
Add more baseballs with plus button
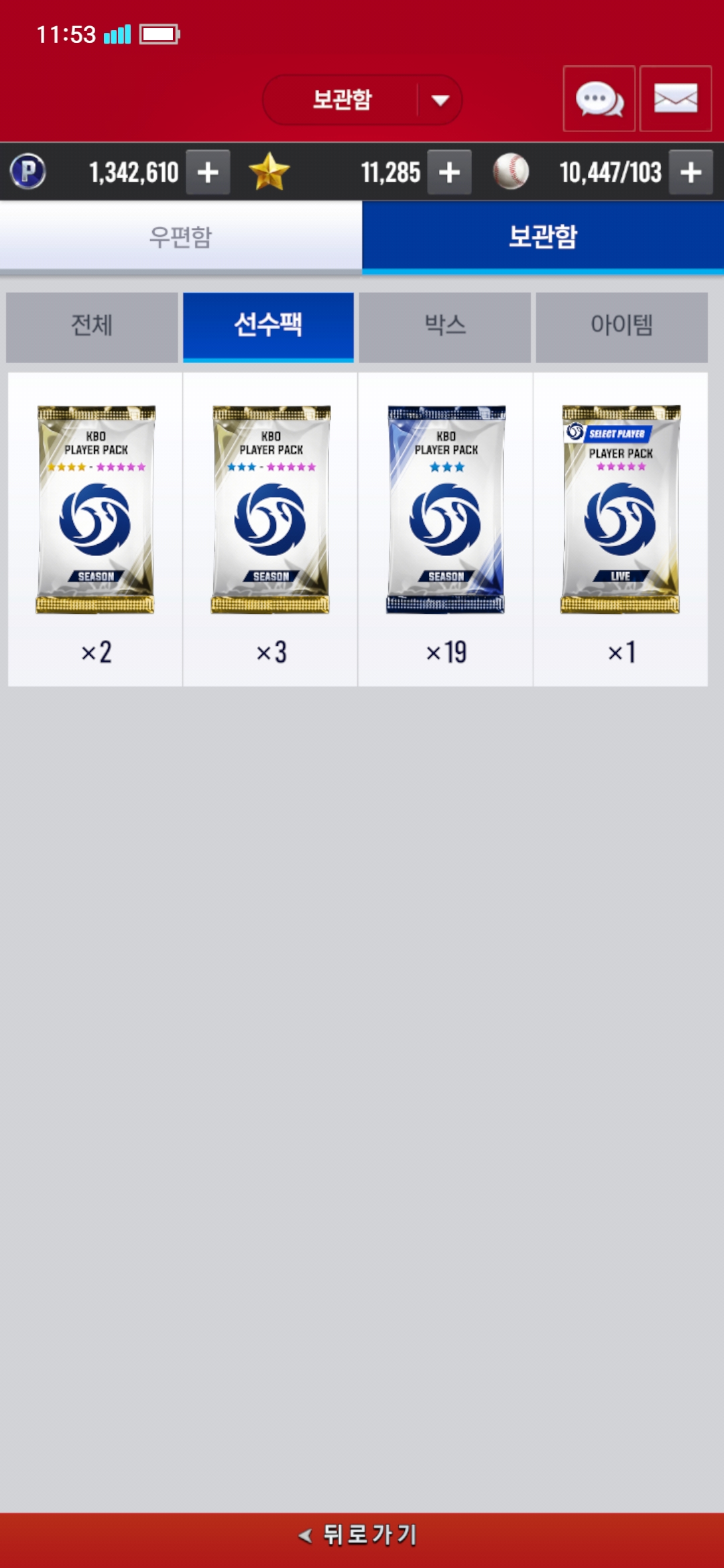(x=690, y=172)
